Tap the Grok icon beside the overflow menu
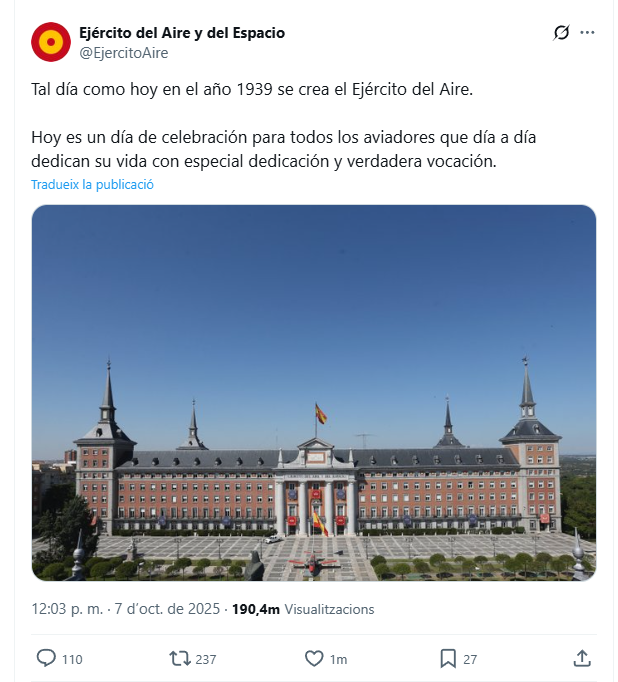The width and height of the screenshot is (618, 682). [x=561, y=33]
